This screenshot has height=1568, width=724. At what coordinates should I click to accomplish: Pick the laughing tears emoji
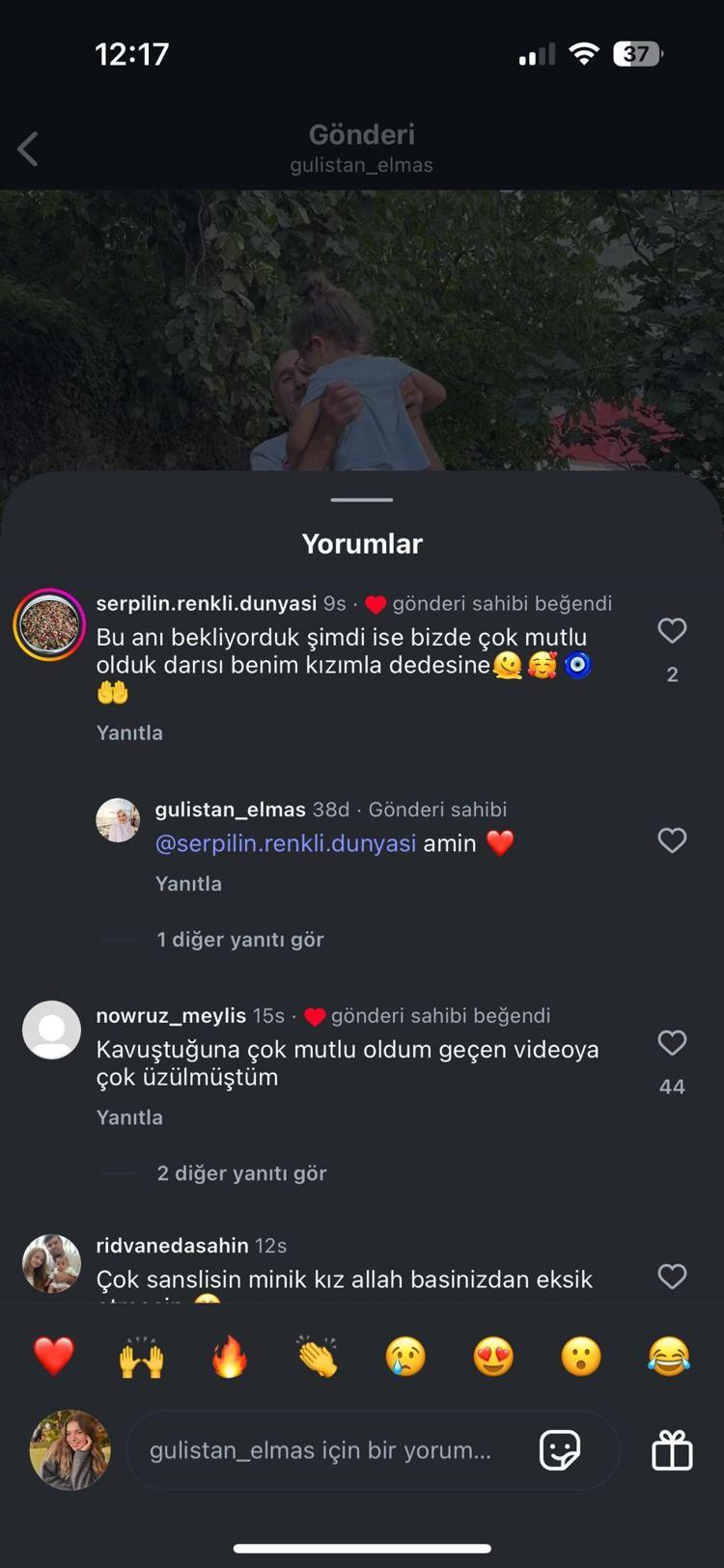pos(669,1357)
